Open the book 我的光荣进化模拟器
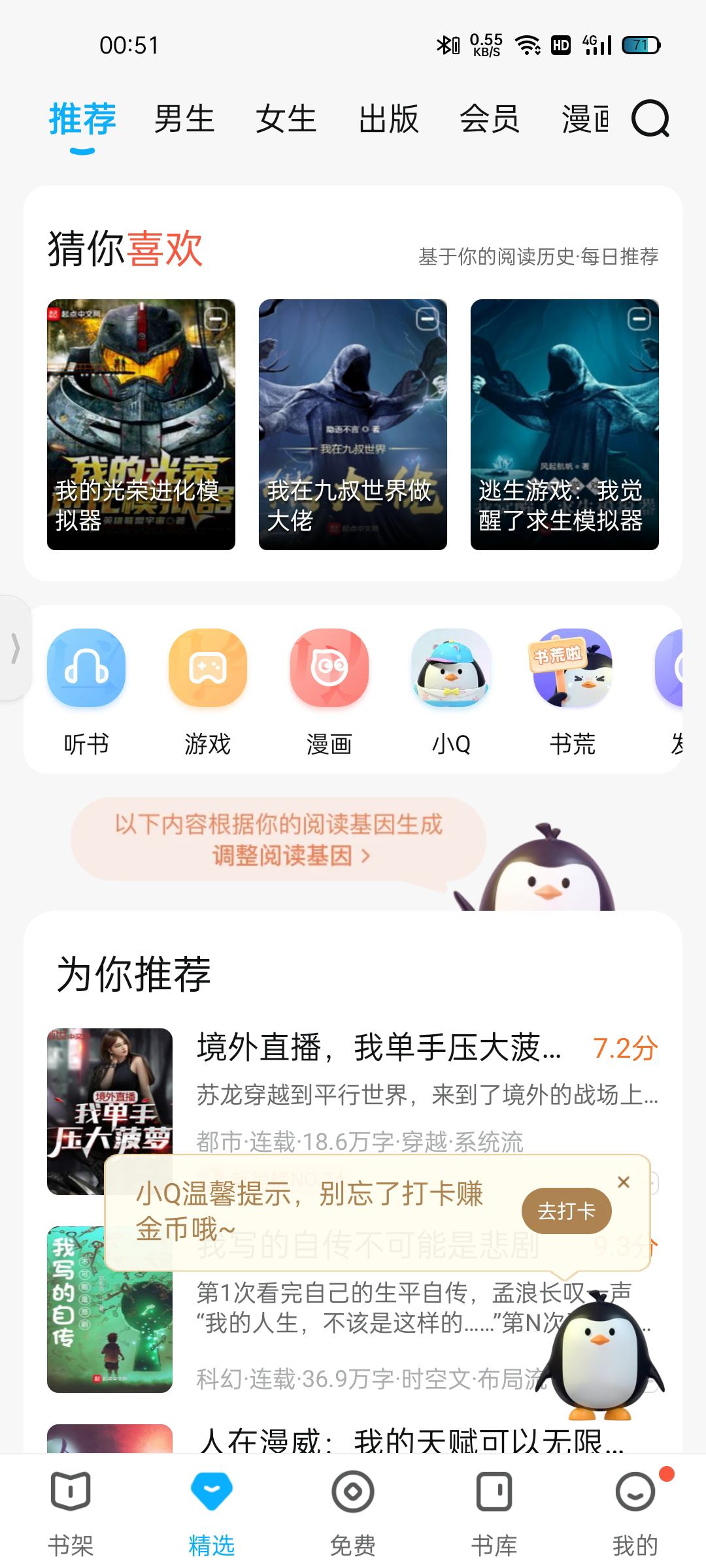The height and width of the screenshot is (1568, 706). pyautogui.click(x=141, y=425)
